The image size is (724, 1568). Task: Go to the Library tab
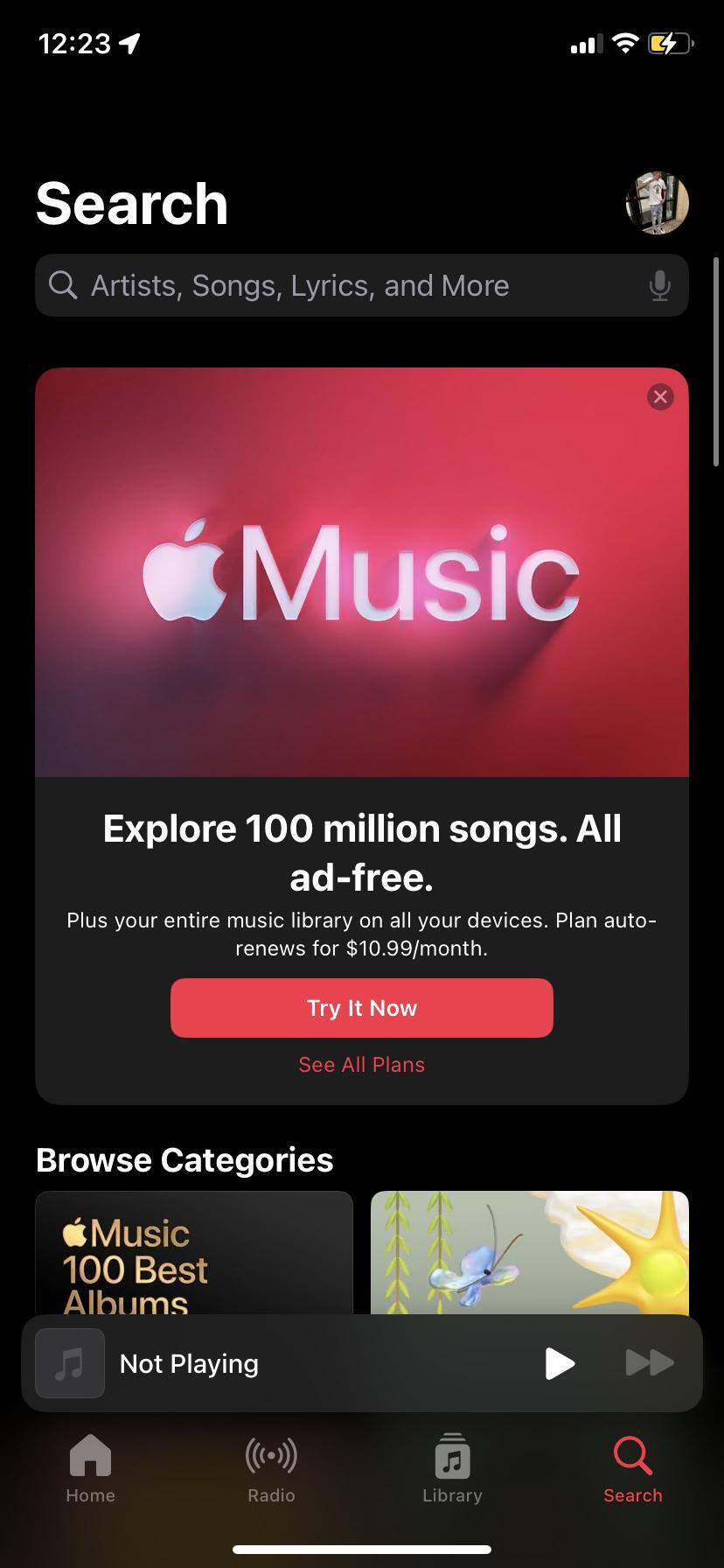pos(452,1470)
